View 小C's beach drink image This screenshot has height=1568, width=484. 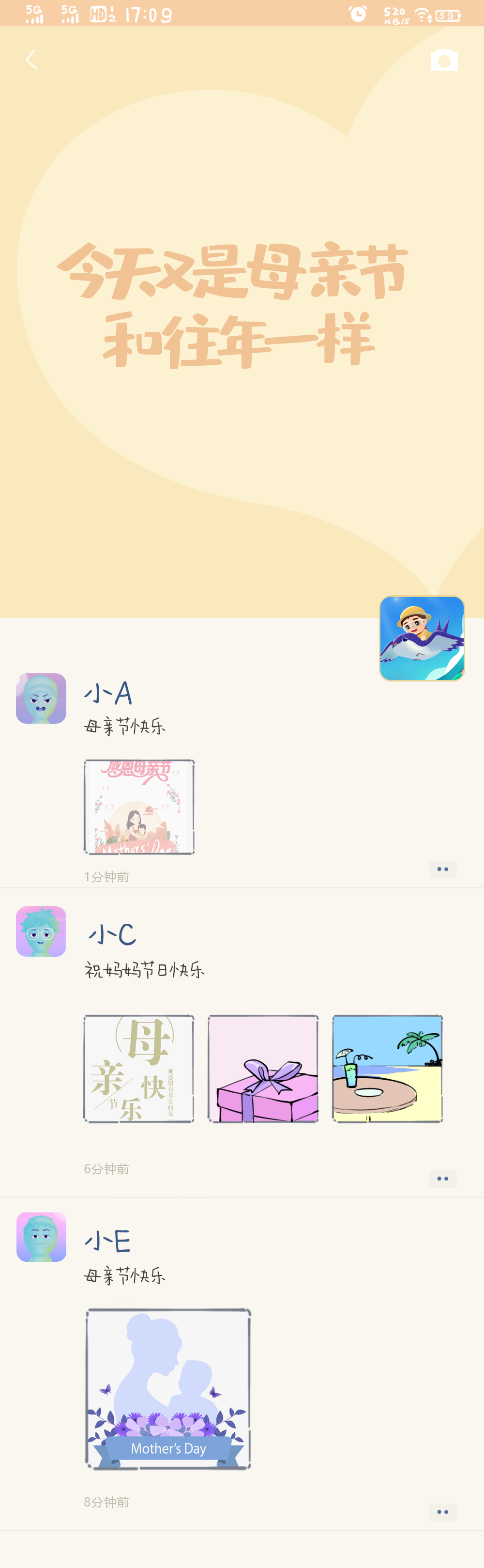387,1068
